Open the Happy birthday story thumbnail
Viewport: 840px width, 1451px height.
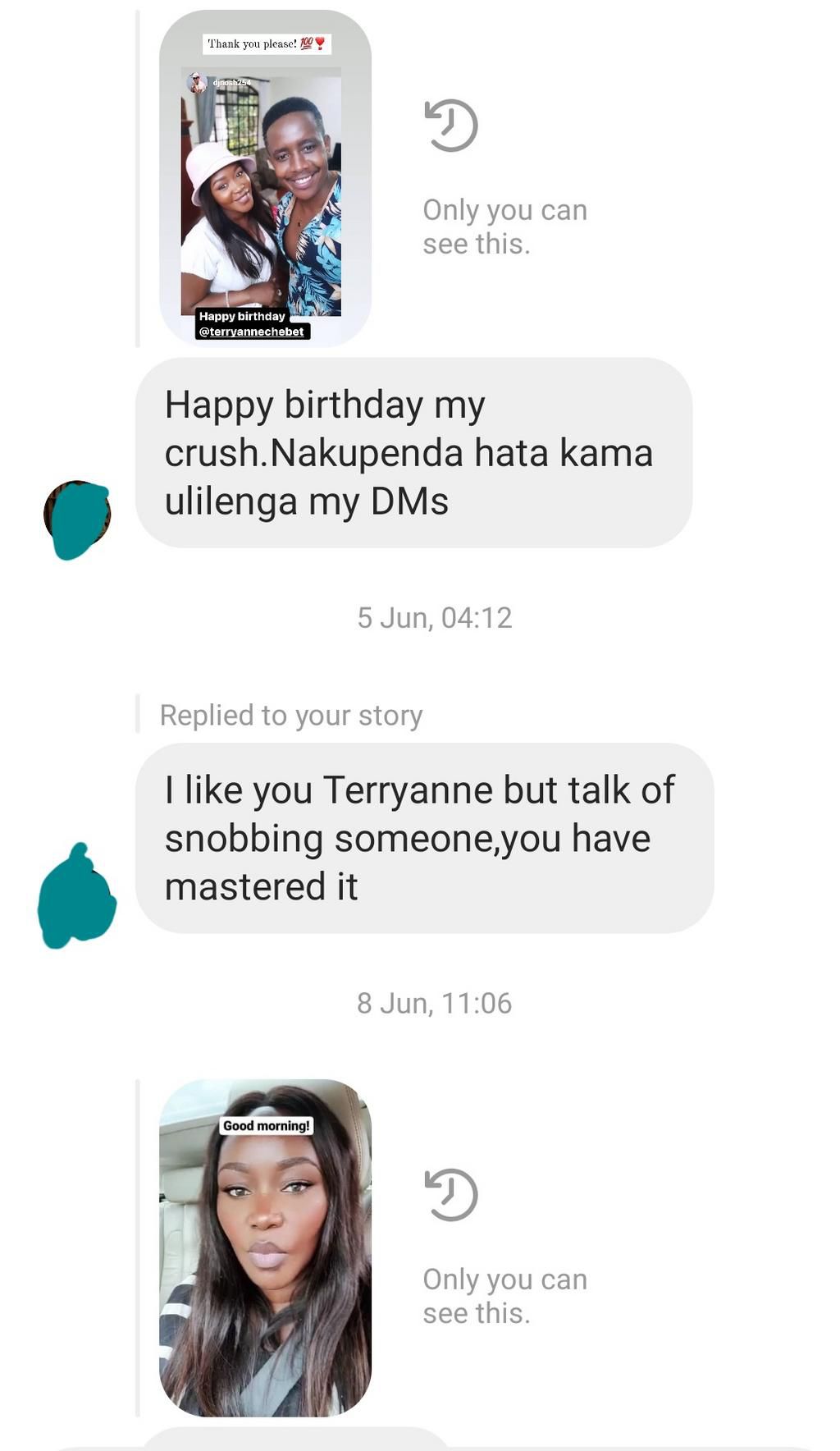point(265,178)
